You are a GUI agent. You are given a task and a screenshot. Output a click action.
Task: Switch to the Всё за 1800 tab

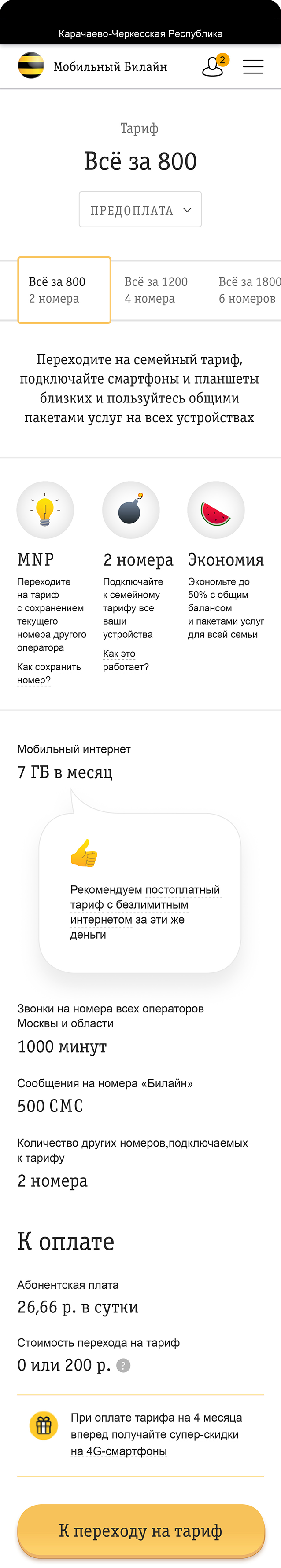tap(249, 290)
